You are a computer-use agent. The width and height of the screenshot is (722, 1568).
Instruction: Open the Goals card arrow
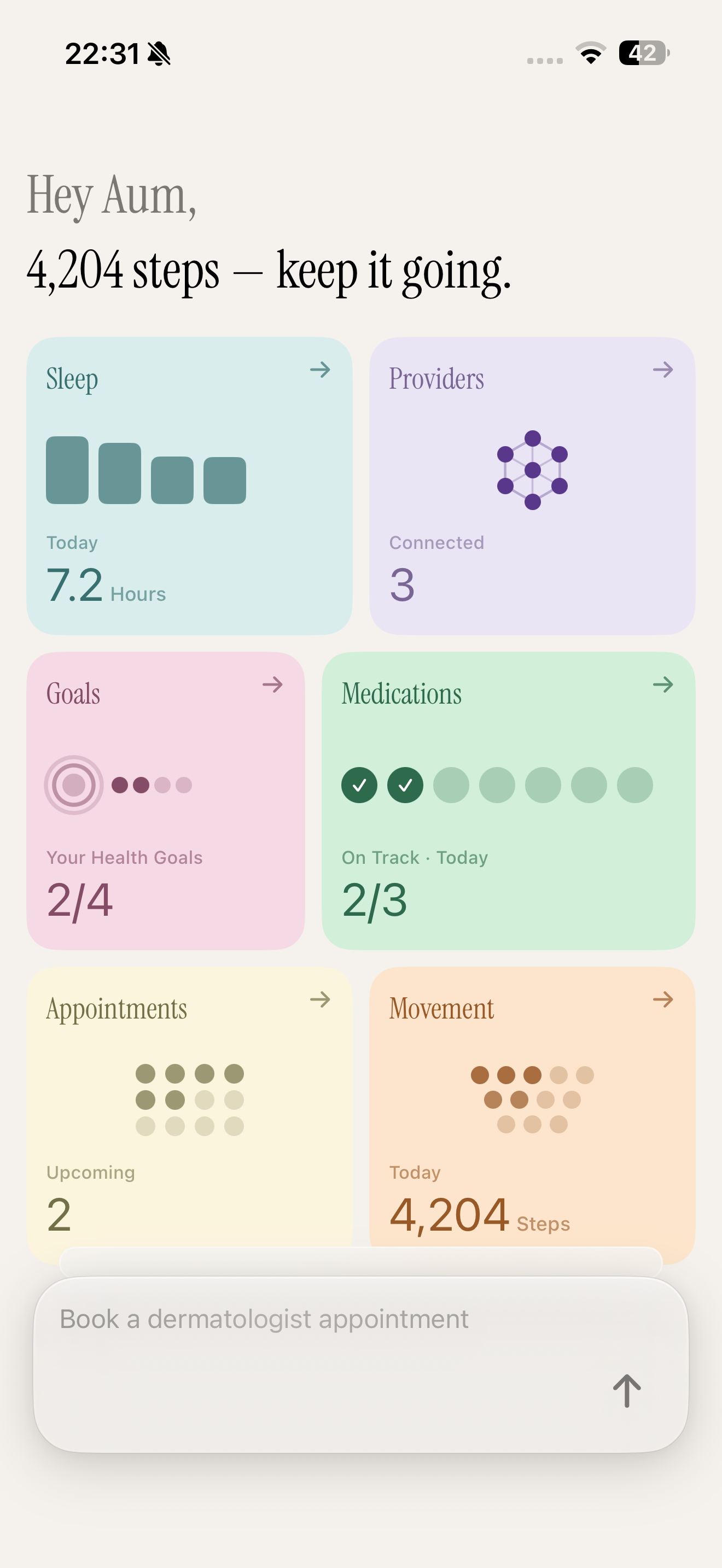[x=273, y=686]
